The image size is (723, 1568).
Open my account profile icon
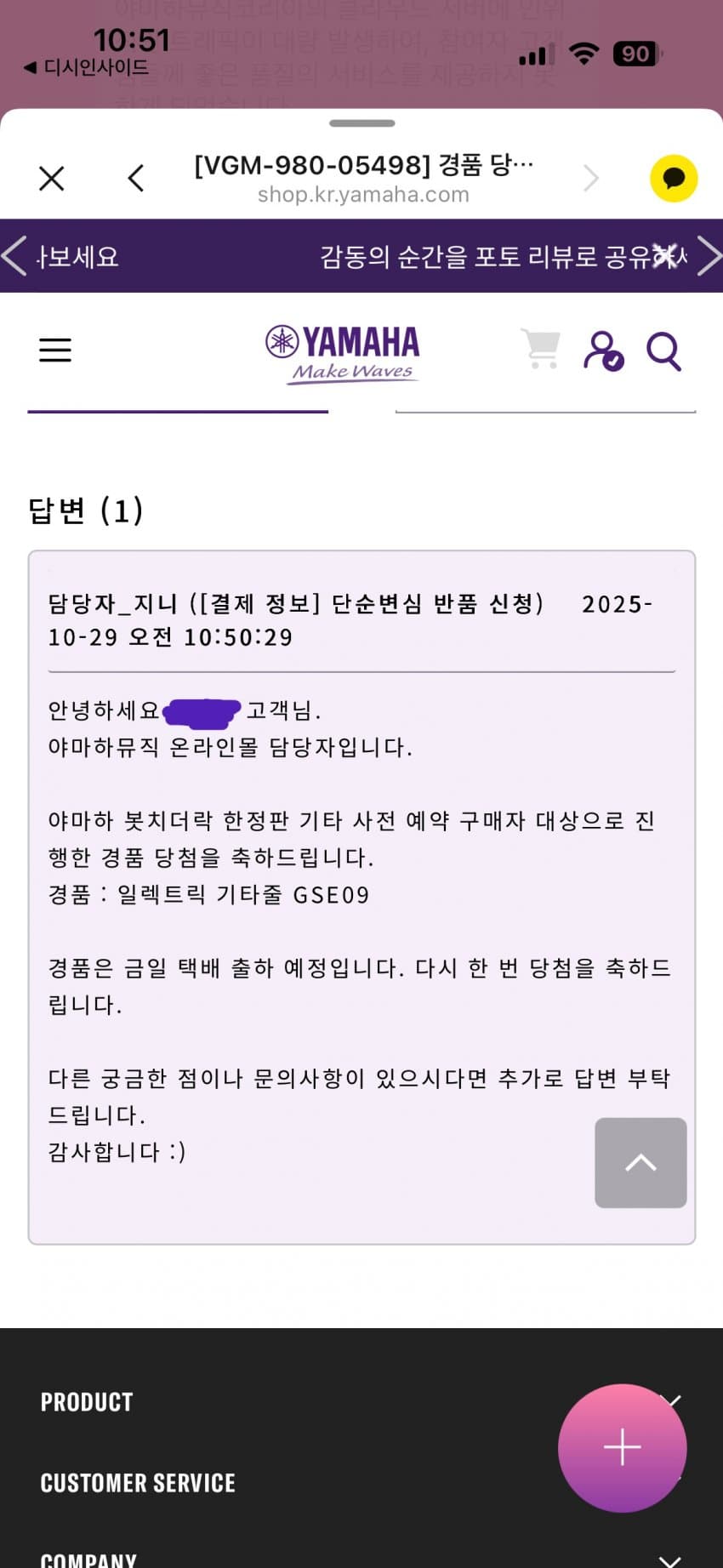[603, 350]
